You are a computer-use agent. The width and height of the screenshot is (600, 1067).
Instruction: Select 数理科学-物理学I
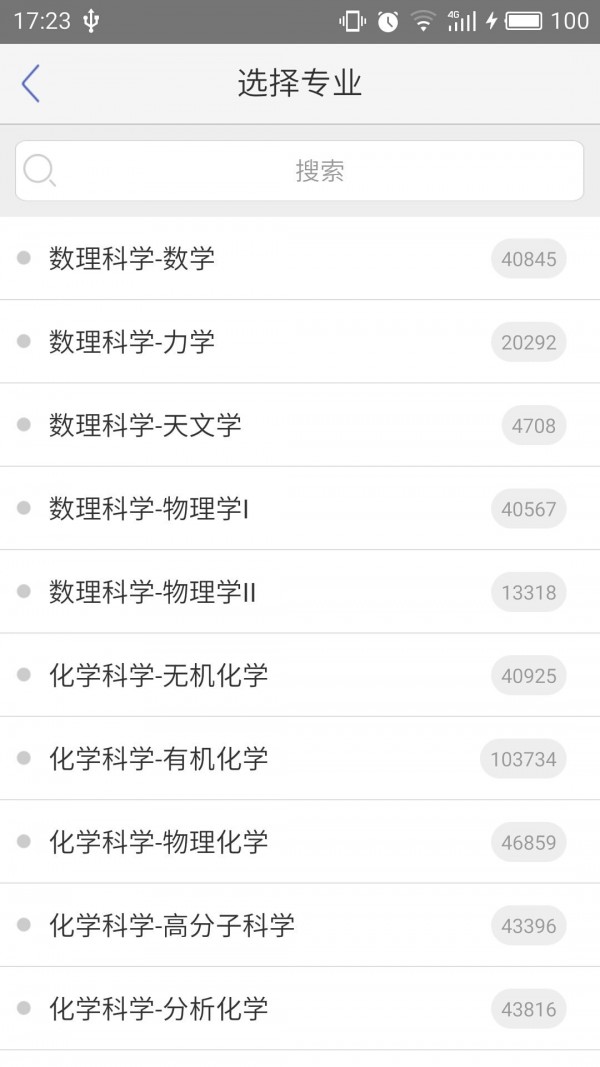[149, 509]
